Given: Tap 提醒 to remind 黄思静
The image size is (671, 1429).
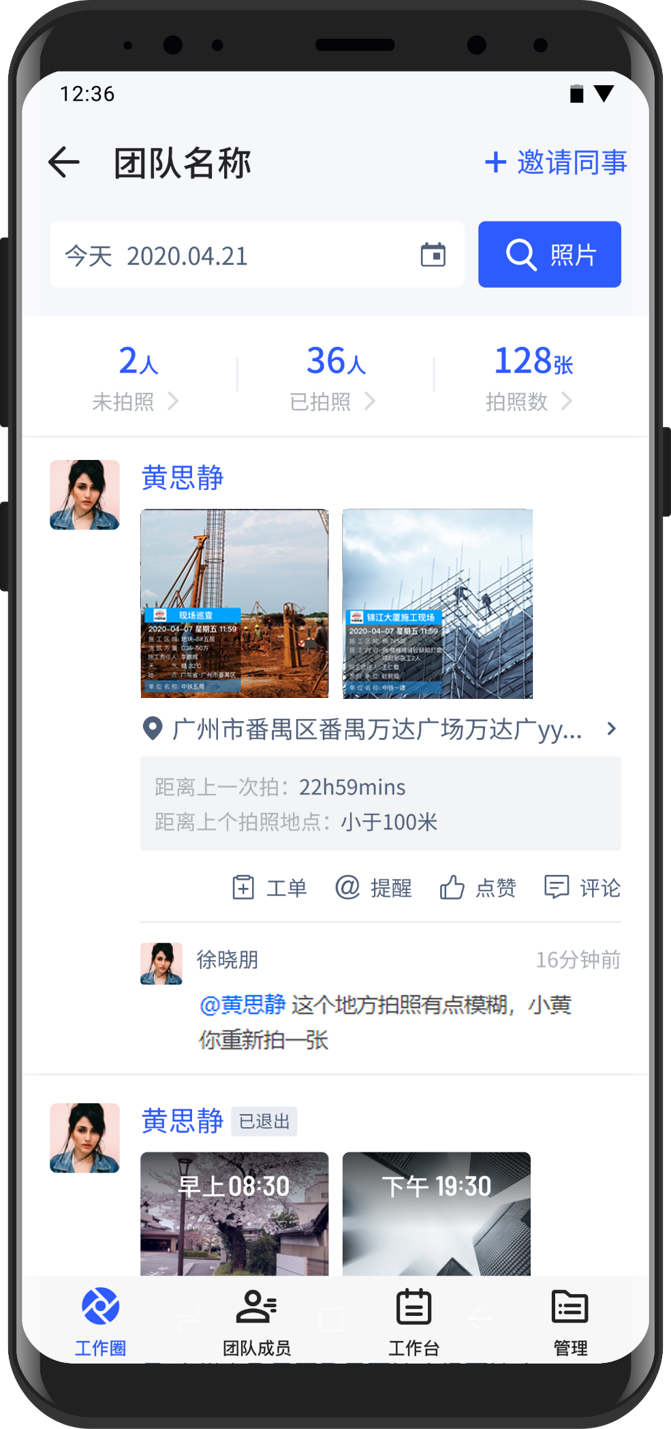Looking at the screenshot, I should (373, 887).
